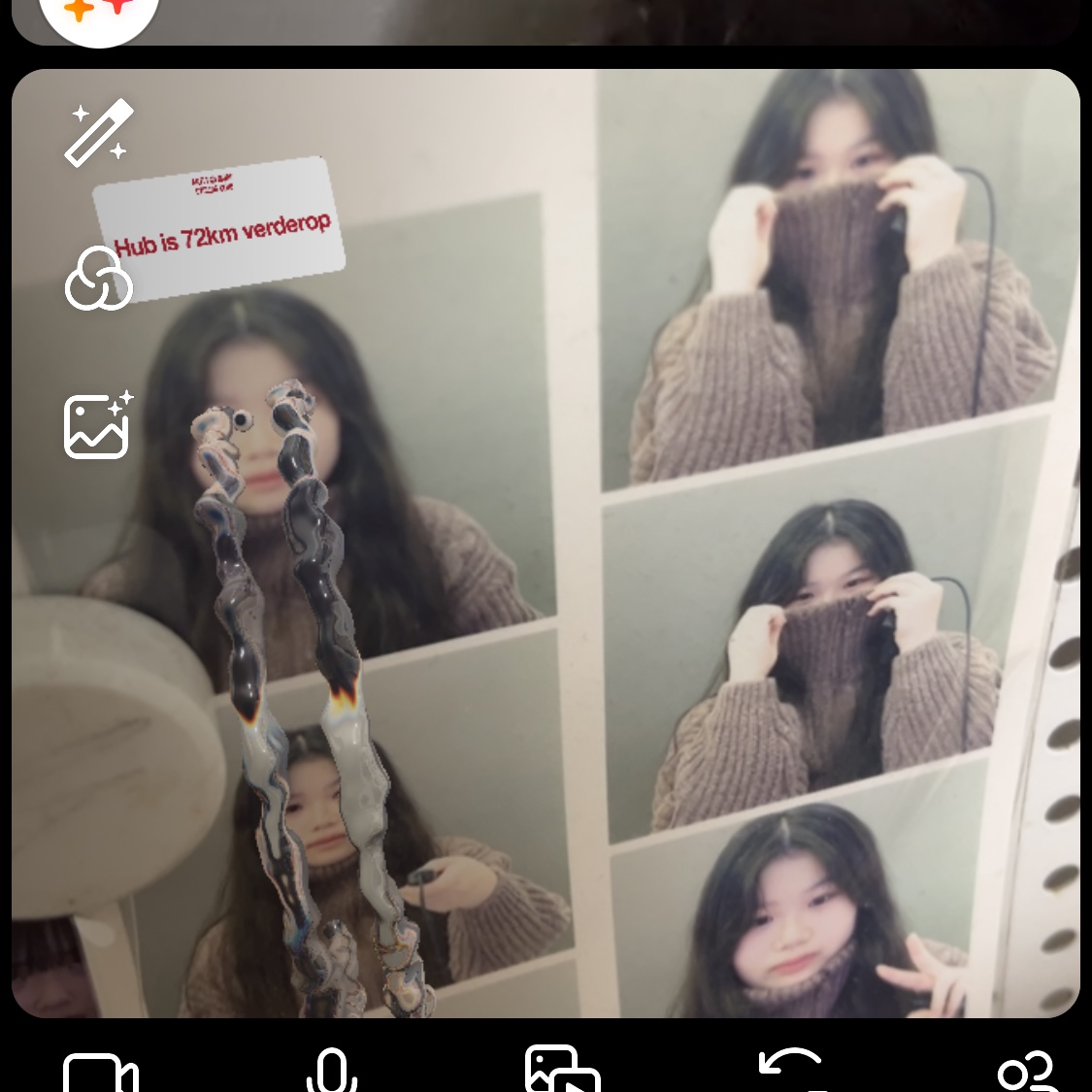
Task: Open the add people icon
Action: coord(1025,1073)
